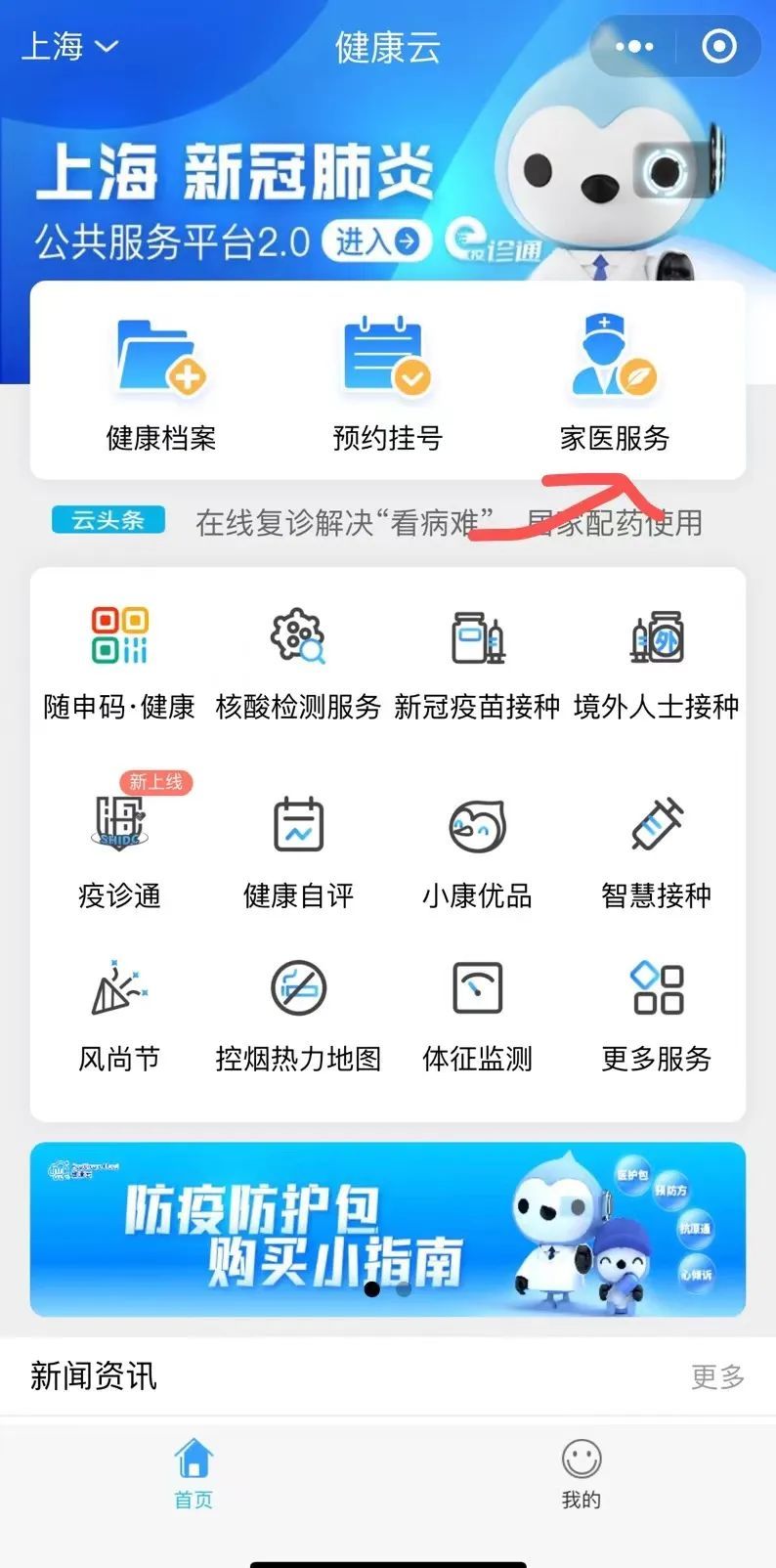Open 体征监测 vital signs monitoring

click(x=477, y=1015)
